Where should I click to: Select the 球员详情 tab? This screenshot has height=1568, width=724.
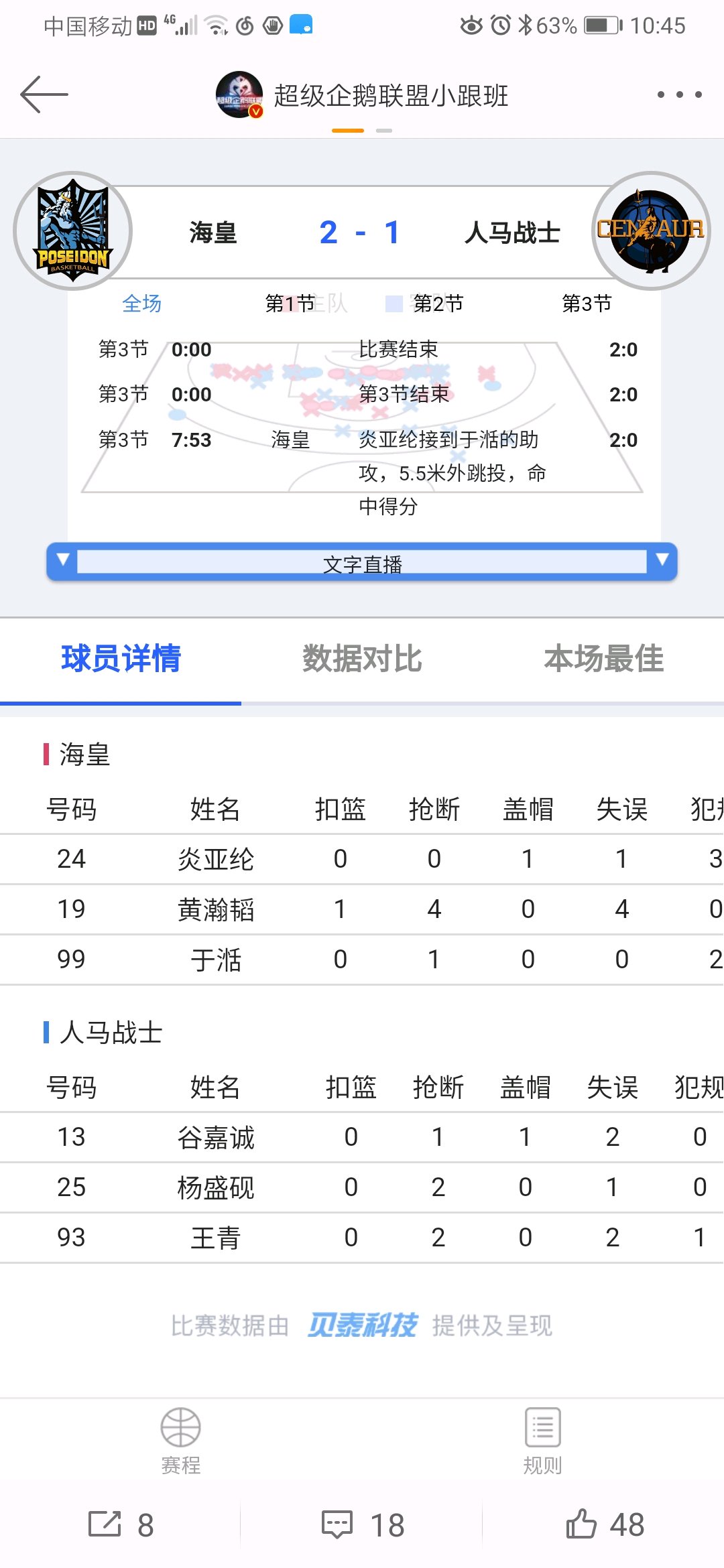(x=121, y=658)
